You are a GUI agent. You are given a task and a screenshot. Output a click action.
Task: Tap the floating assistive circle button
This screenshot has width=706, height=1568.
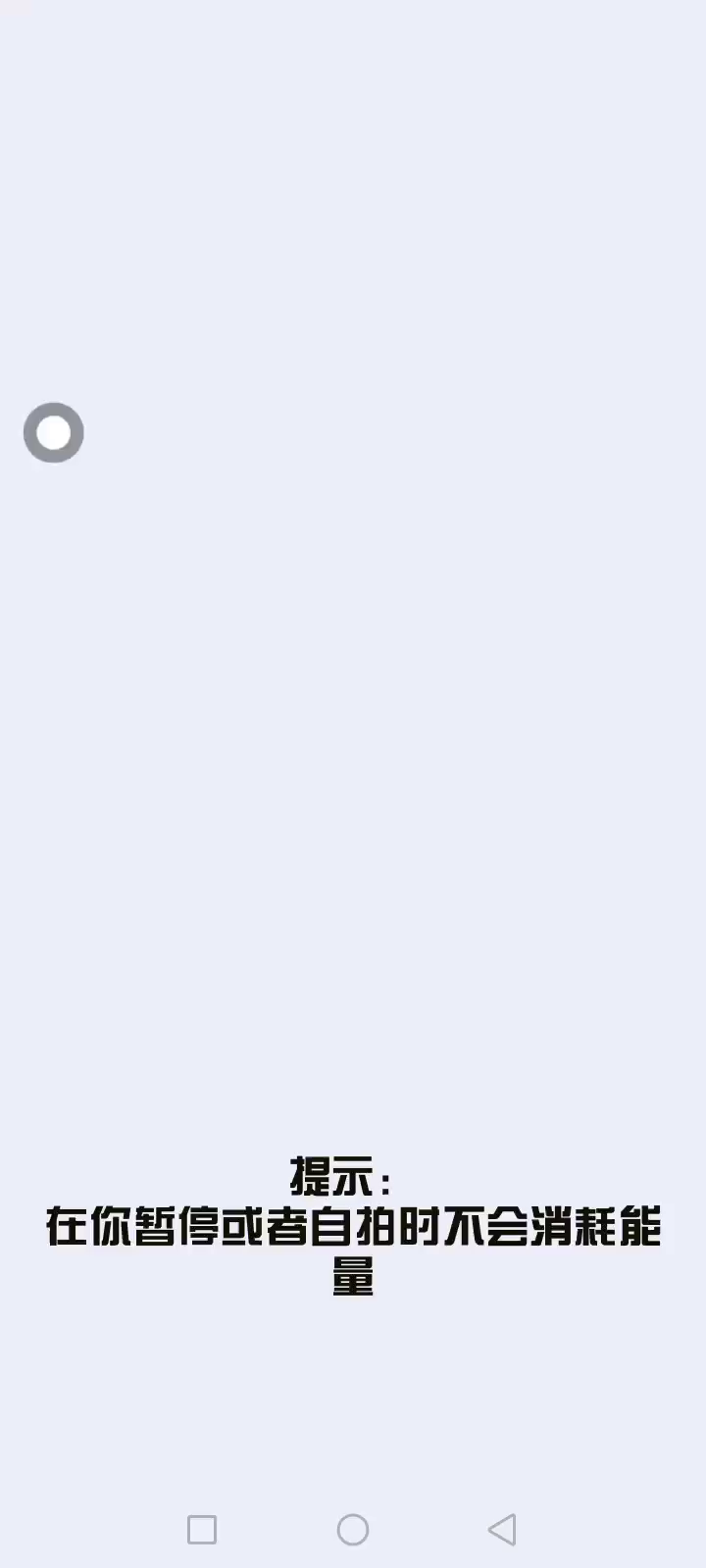tap(54, 432)
